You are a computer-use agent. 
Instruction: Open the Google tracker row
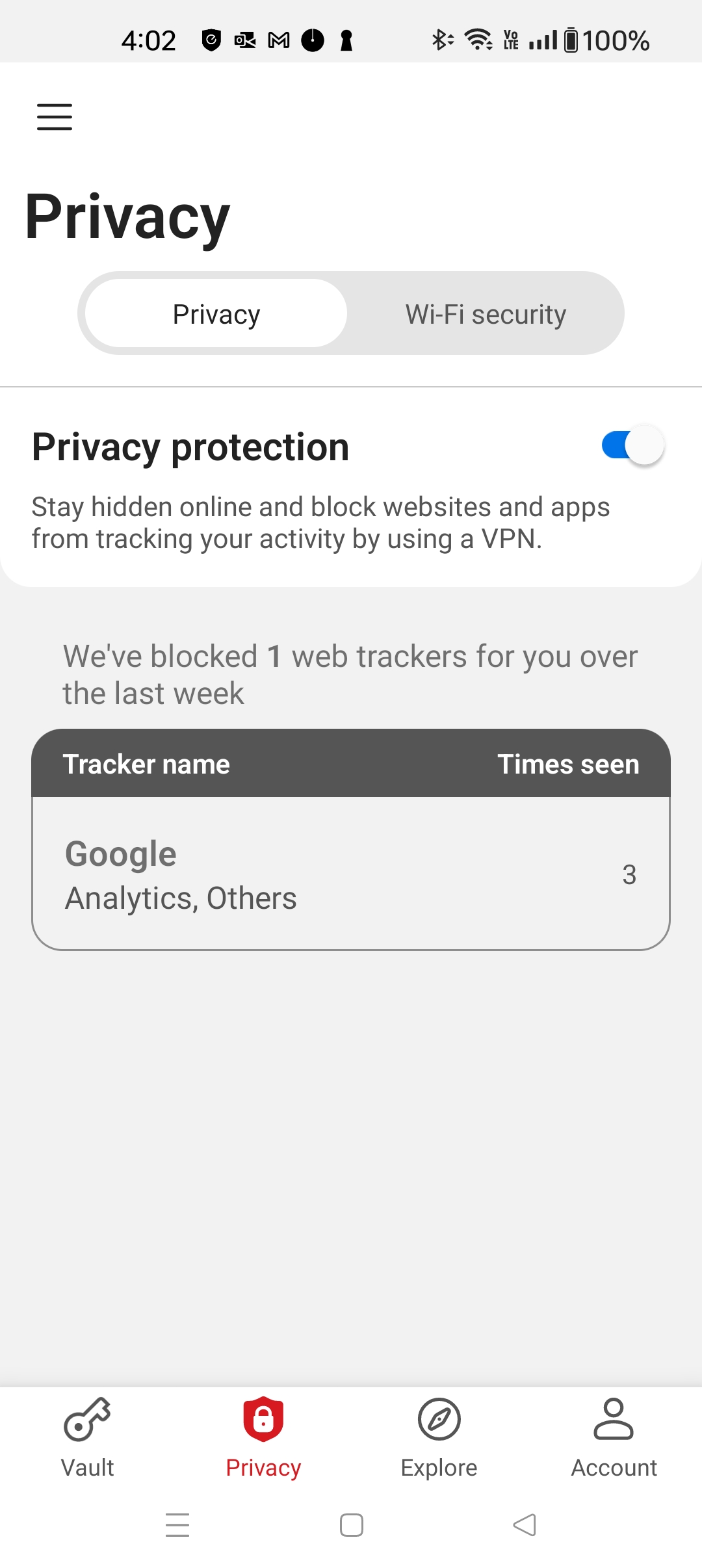(x=351, y=874)
